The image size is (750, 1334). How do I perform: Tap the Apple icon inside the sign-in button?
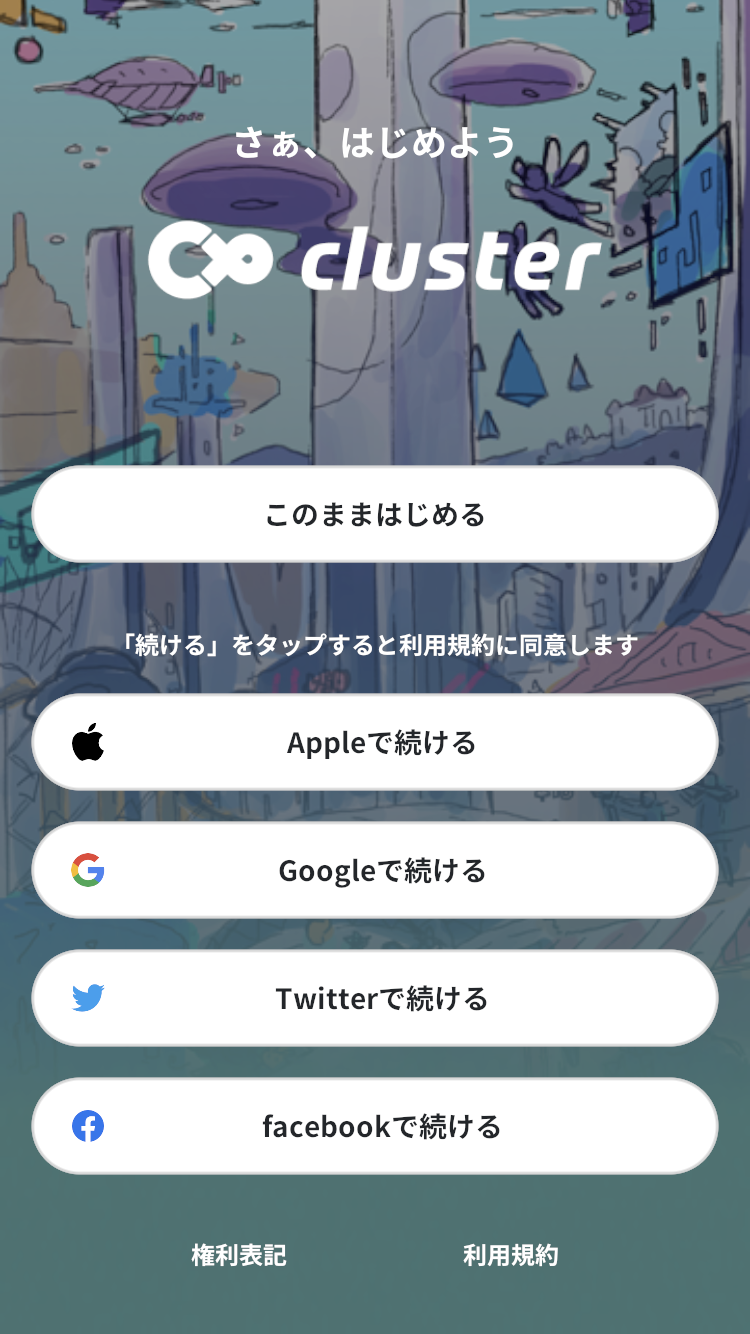[x=89, y=742]
